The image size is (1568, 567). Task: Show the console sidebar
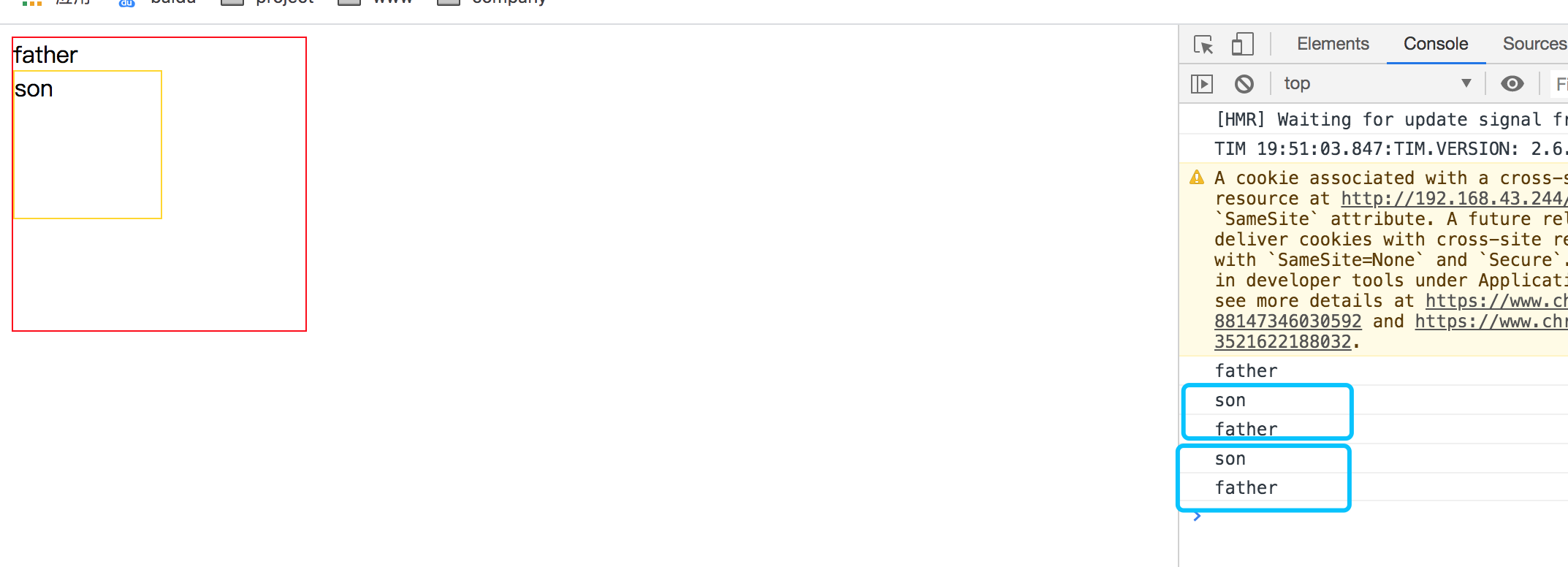click(1201, 84)
